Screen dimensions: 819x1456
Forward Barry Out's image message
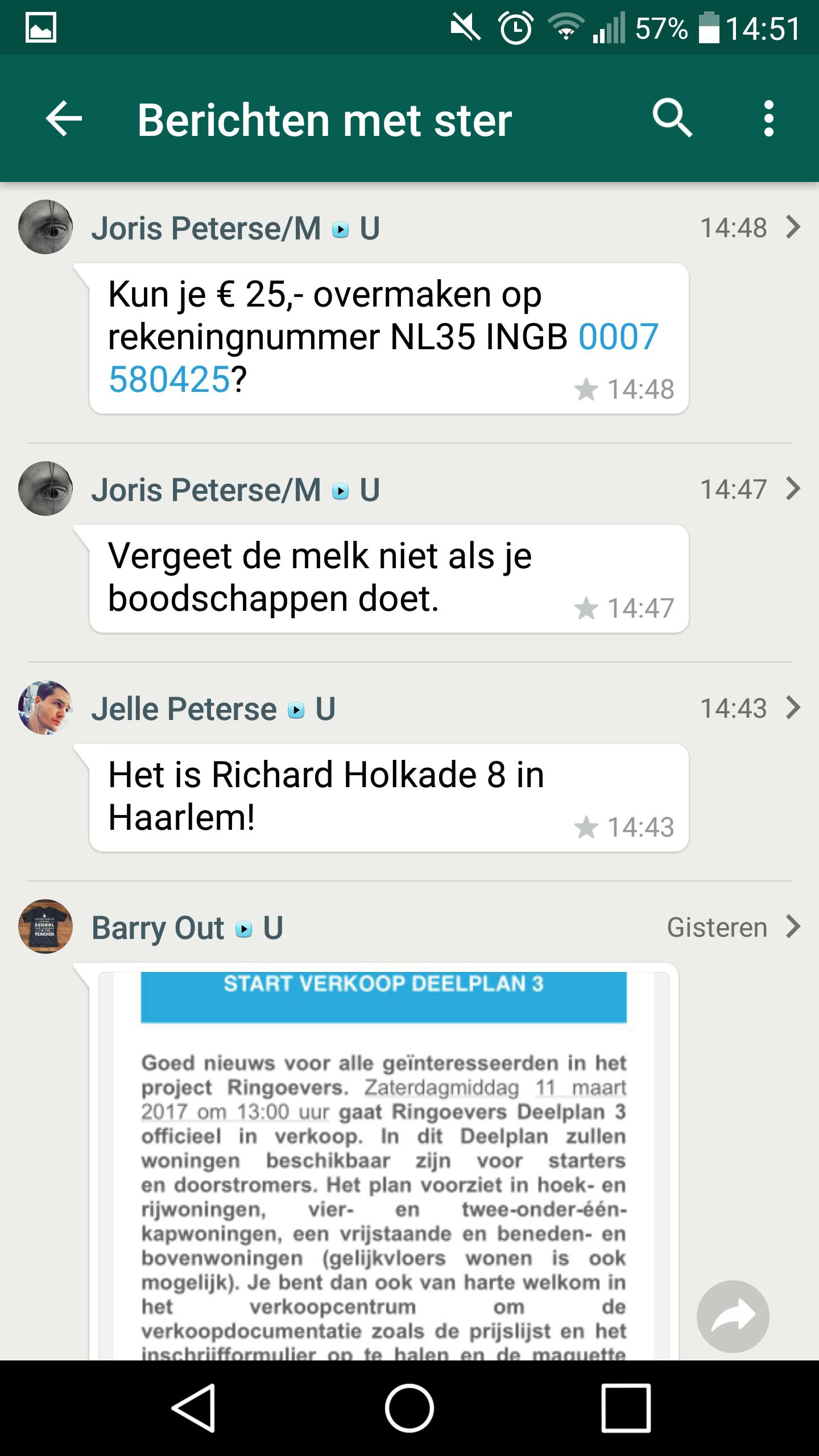733,1316
